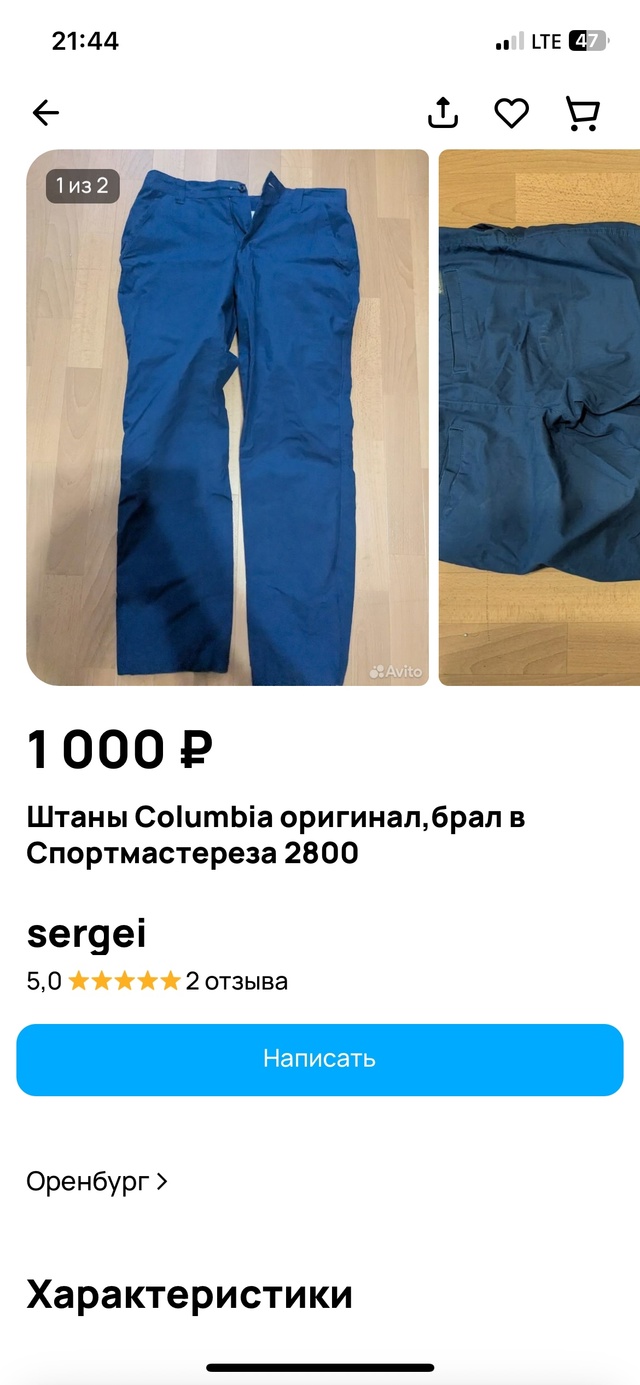The image size is (640, 1385).
Task: Open the Оренбург location link
Action: click(x=97, y=1181)
